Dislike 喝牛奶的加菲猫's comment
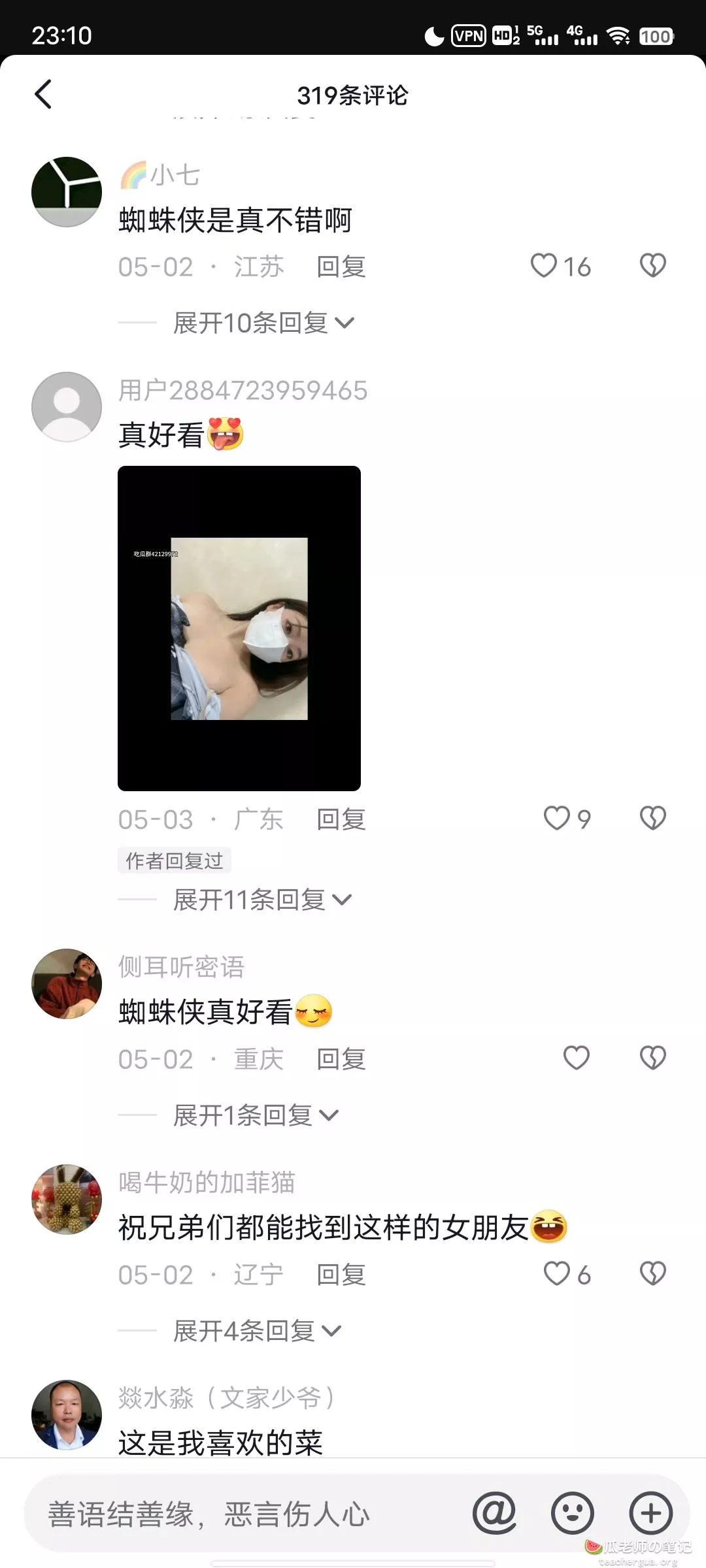 [652, 1274]
